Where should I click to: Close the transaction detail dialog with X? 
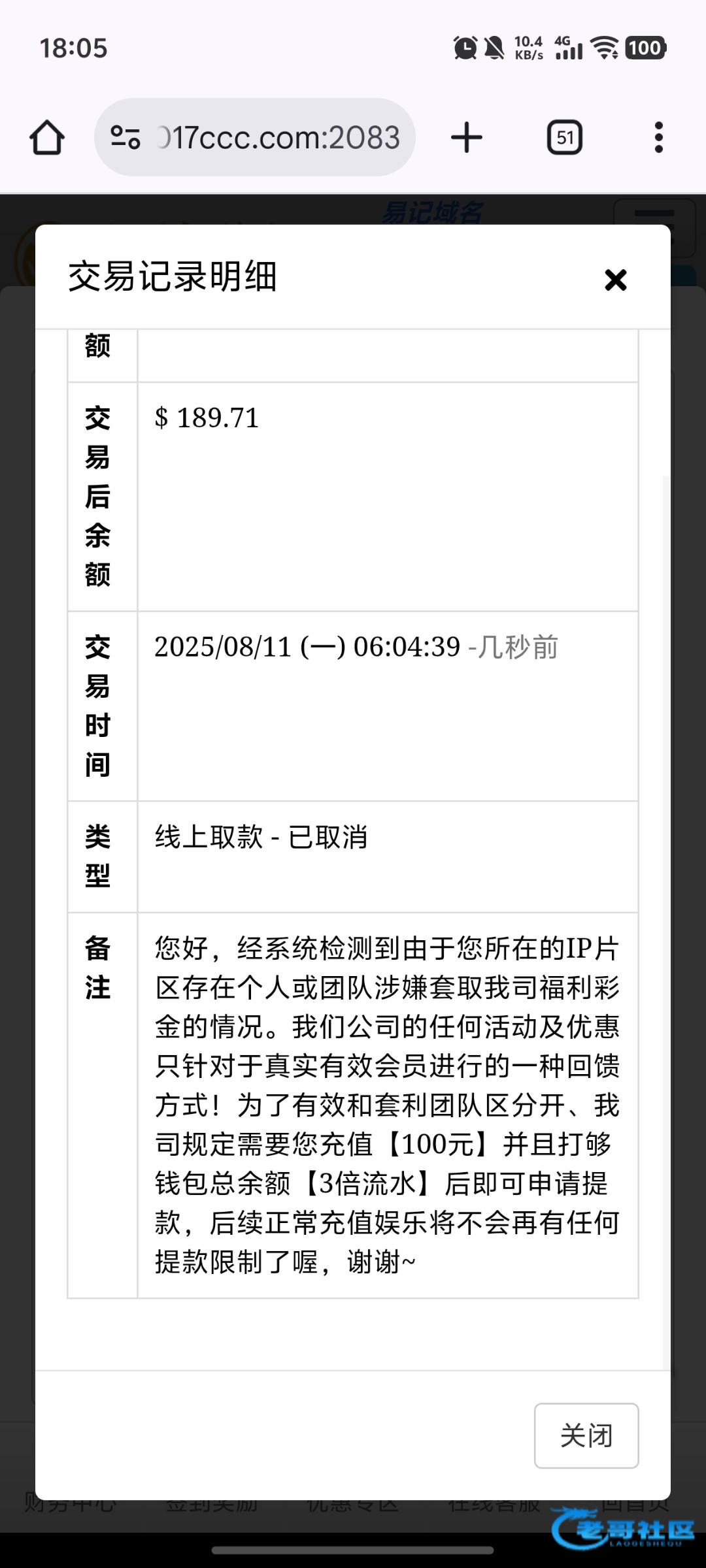(615, 280)
